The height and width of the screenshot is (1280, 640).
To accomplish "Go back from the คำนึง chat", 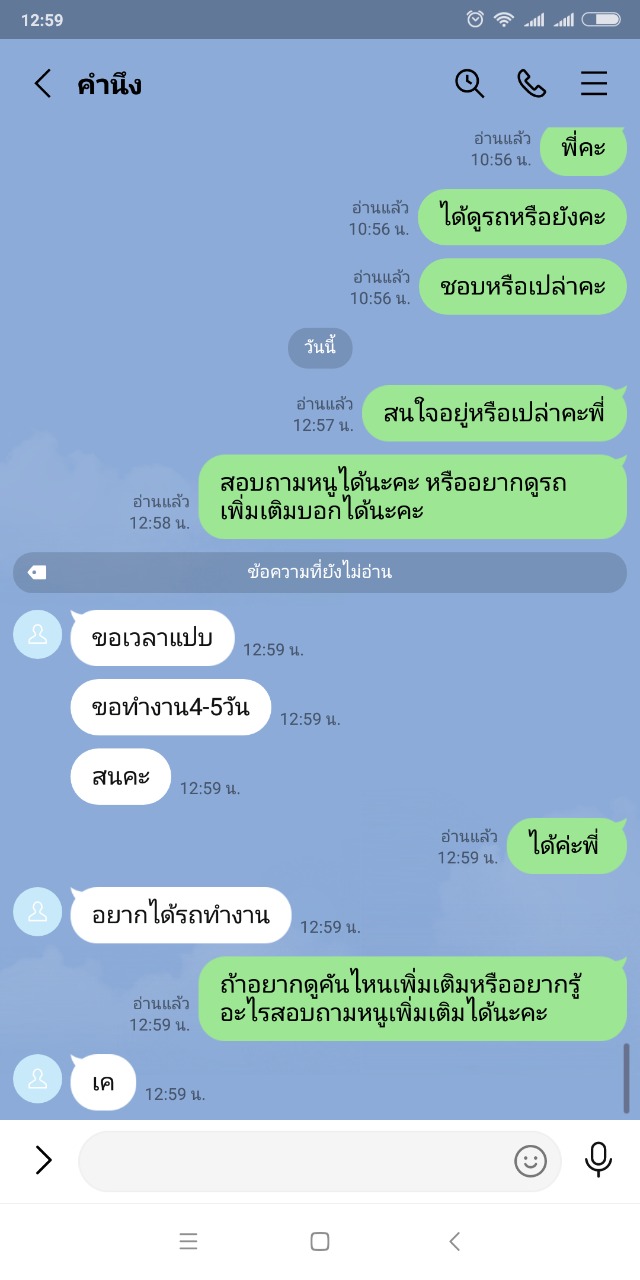I will tap(42, 83).
